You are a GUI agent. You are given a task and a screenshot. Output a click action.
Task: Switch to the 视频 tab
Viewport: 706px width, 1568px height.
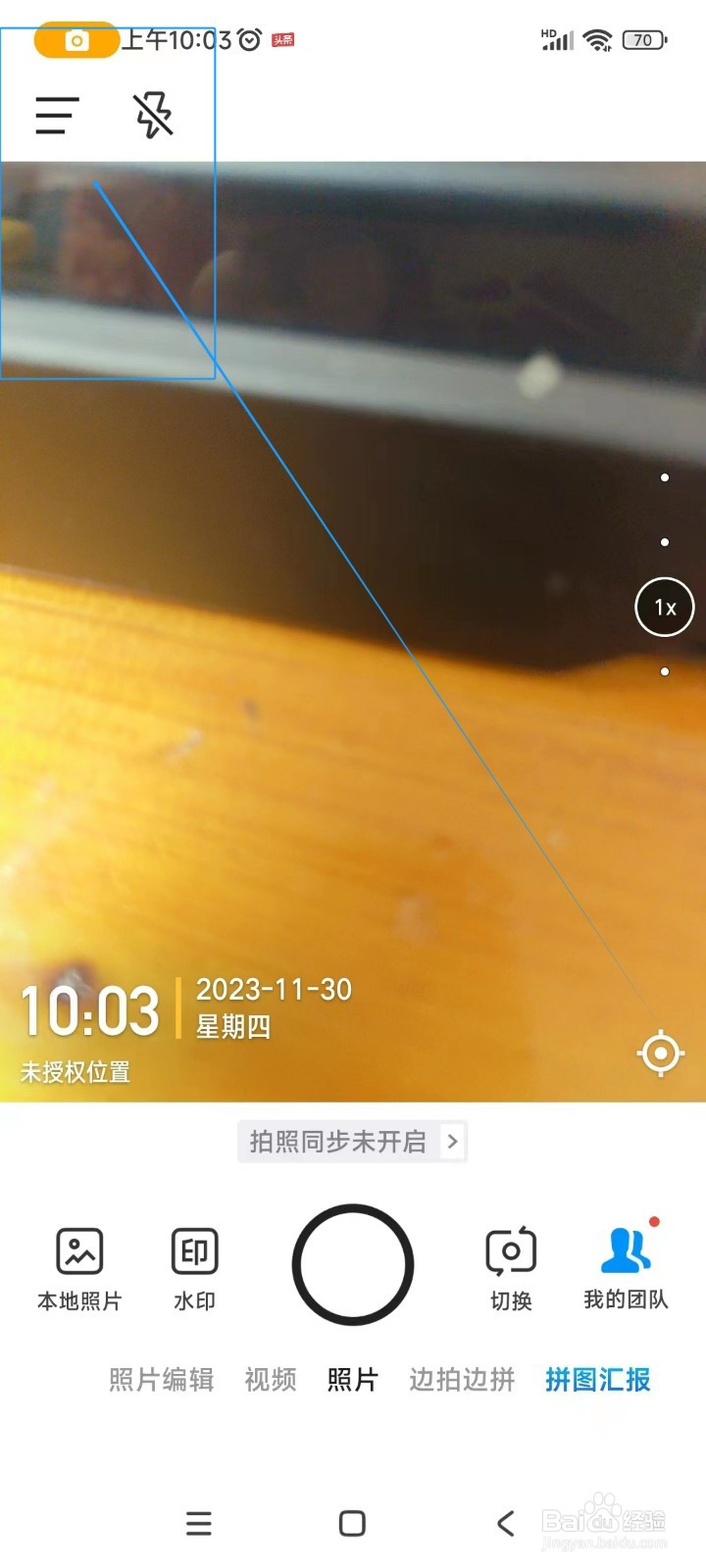[270, 1380]
